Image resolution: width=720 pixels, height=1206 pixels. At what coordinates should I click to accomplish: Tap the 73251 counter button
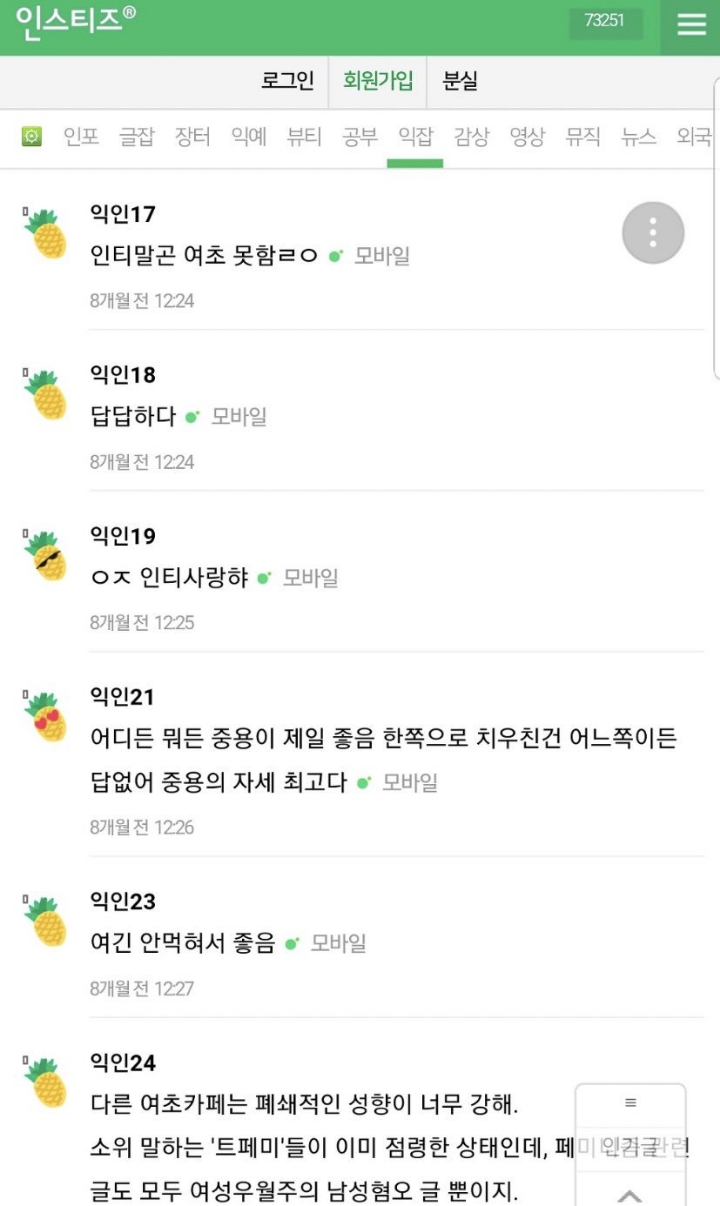(604, 22)
